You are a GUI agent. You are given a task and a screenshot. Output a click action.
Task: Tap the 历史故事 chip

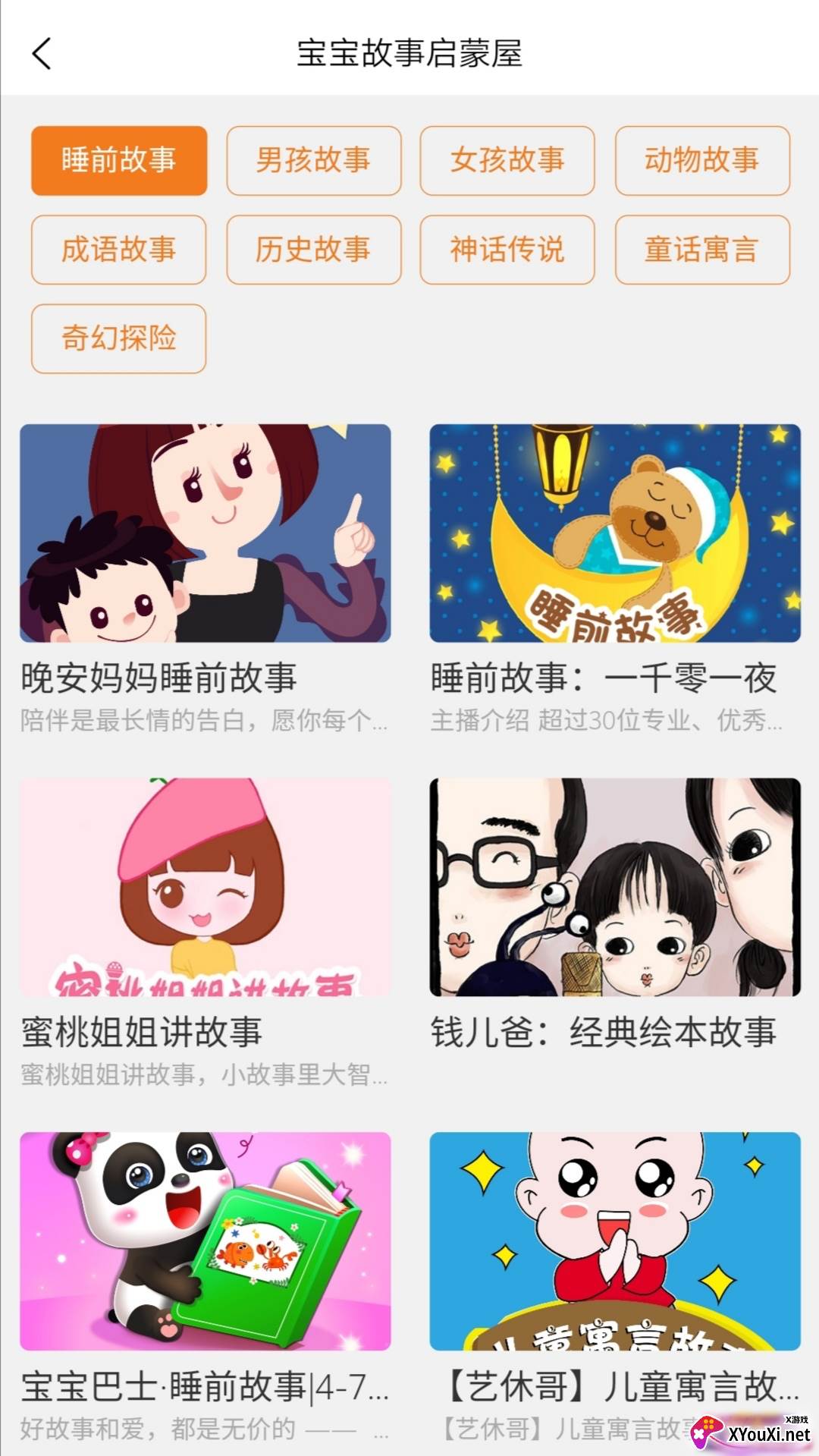(x=313, y=250)
